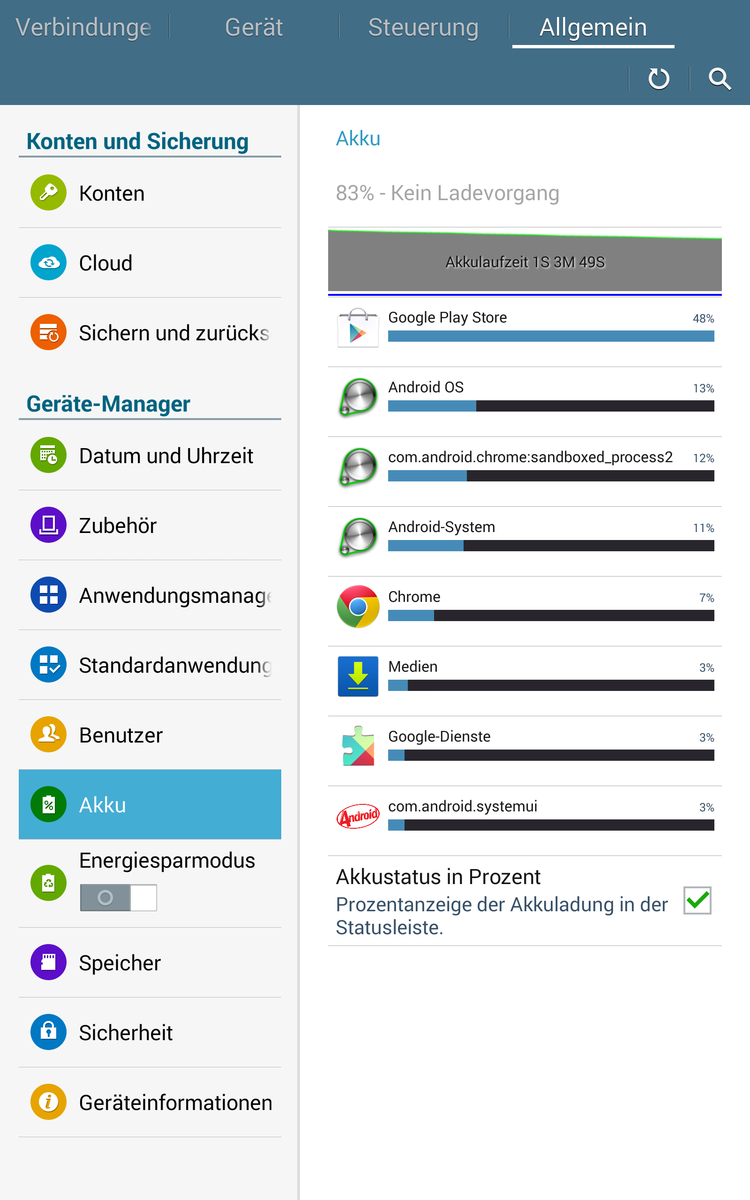Open Sicherheit settings
Image resolution: width=750 pixels, height=1200 pixels.
click(150, 1033)
